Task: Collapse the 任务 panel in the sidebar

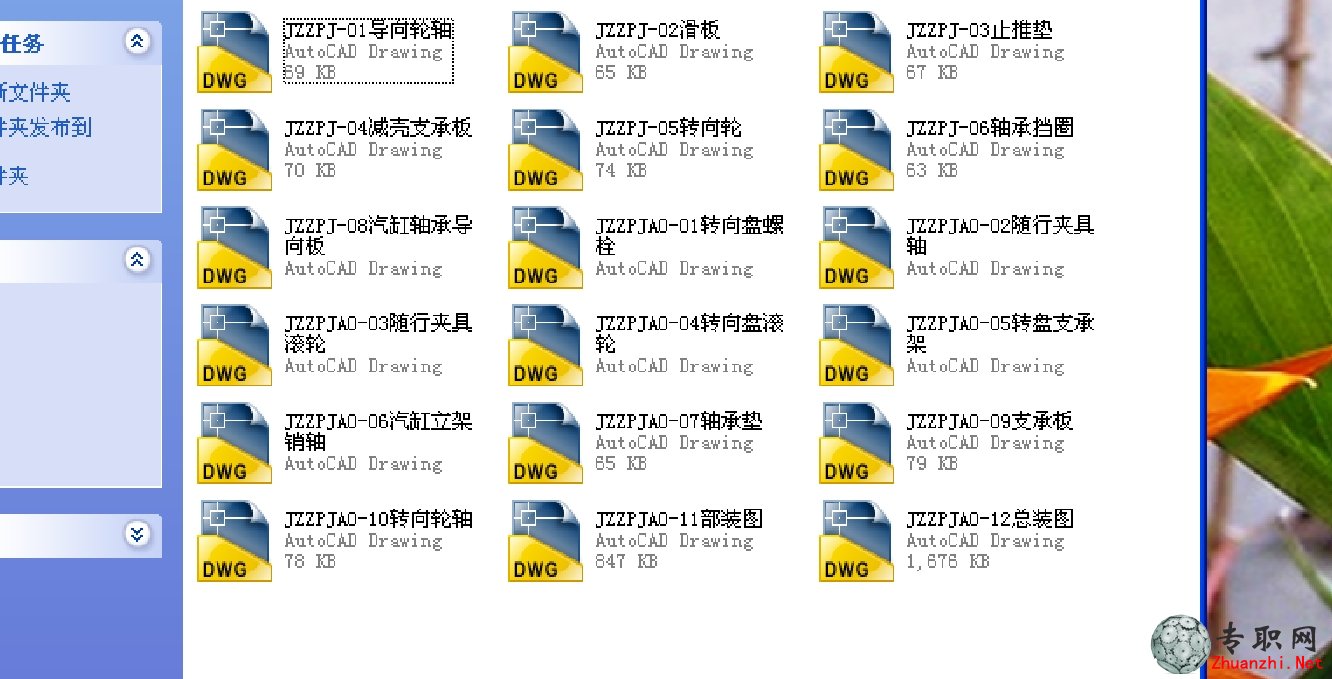Action: point(137,42)
